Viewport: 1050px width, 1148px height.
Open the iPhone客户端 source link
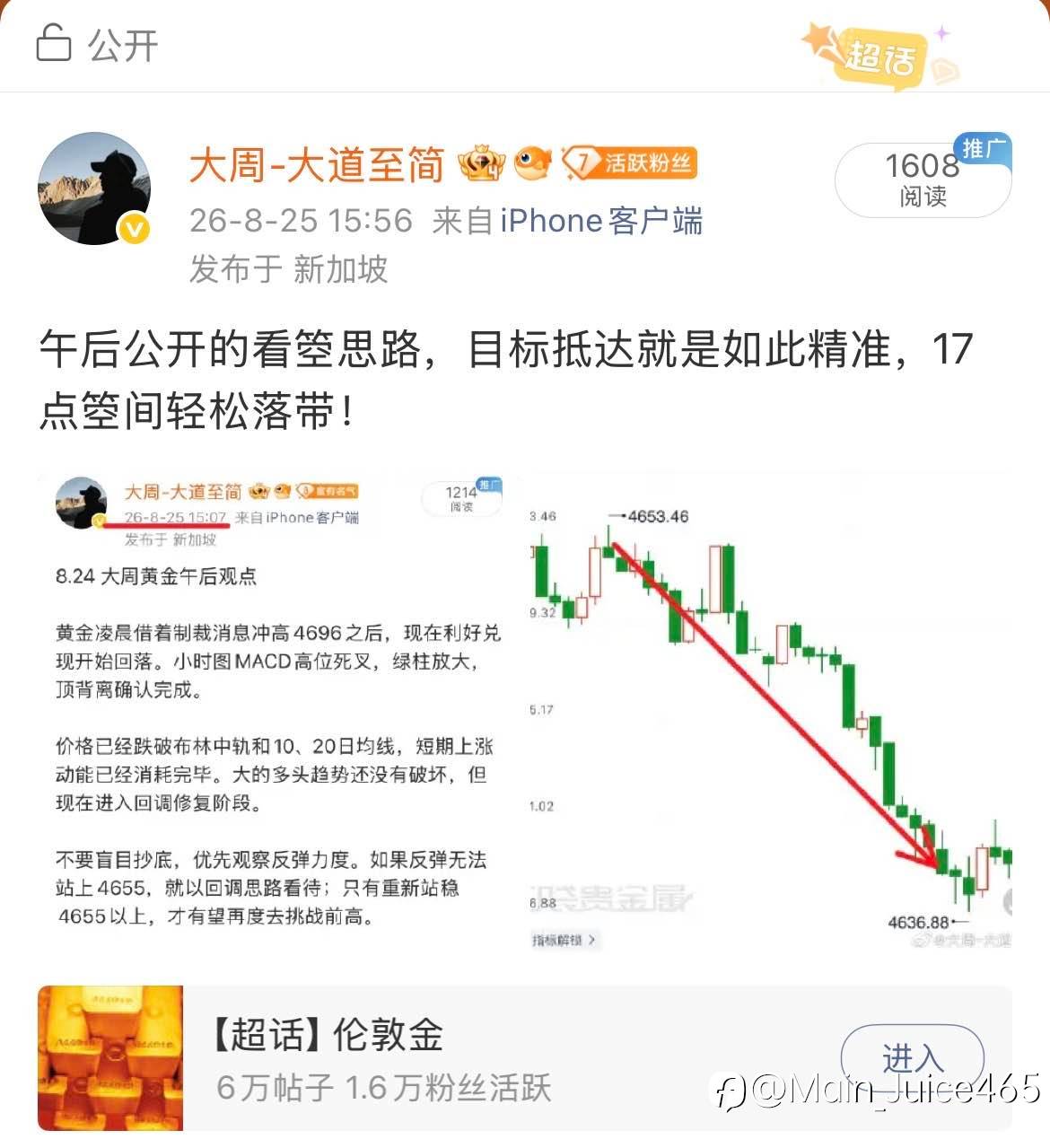tap(600, 221)
